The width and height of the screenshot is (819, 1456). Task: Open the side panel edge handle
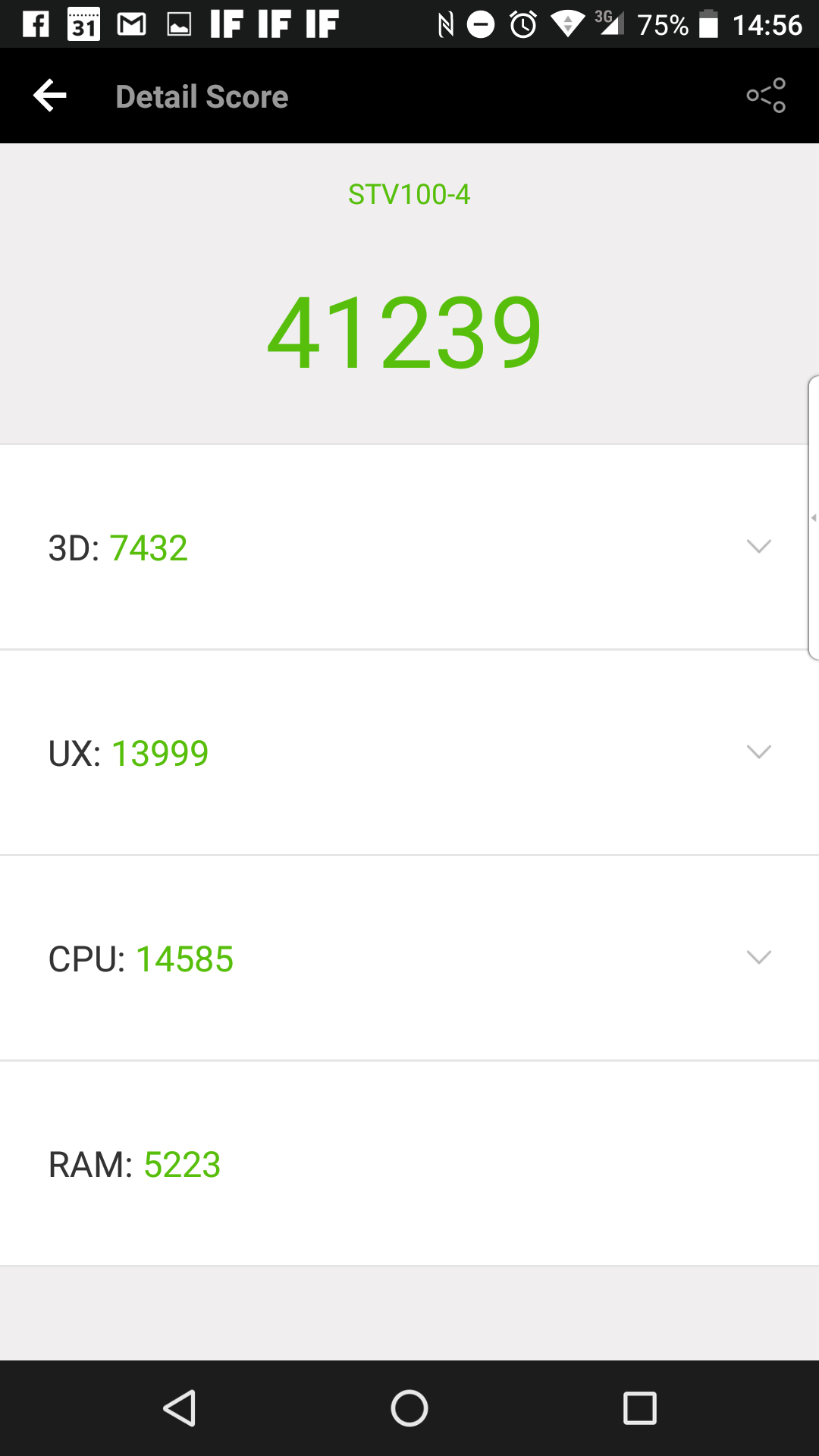(x=813, y=518)
